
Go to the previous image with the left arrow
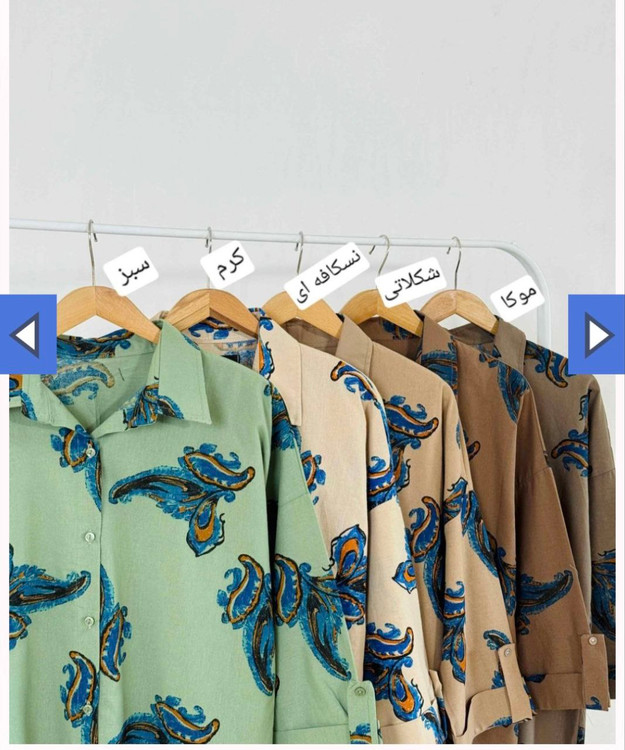27,334
